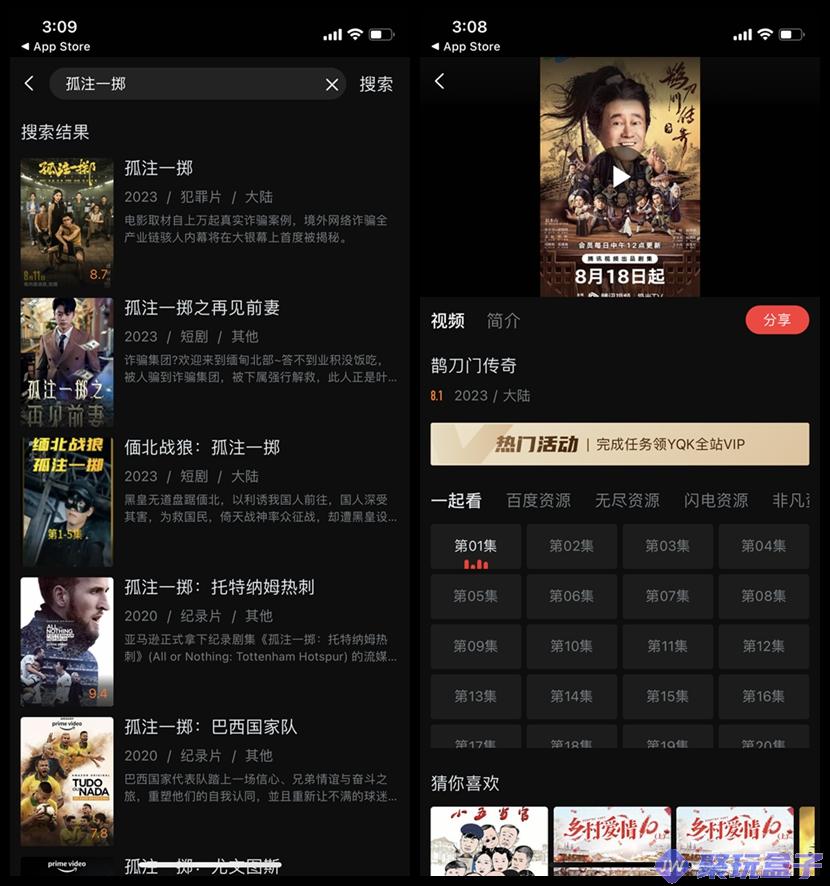The image size is (830, 886).
Task: Open the 热门活动 VIP banner
Action: 619,444
